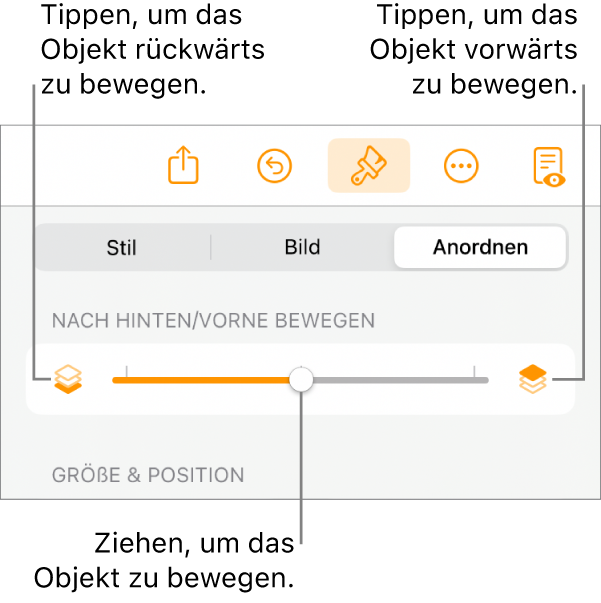
Task: Switch to the Stil tab
Action: point(122,248)
